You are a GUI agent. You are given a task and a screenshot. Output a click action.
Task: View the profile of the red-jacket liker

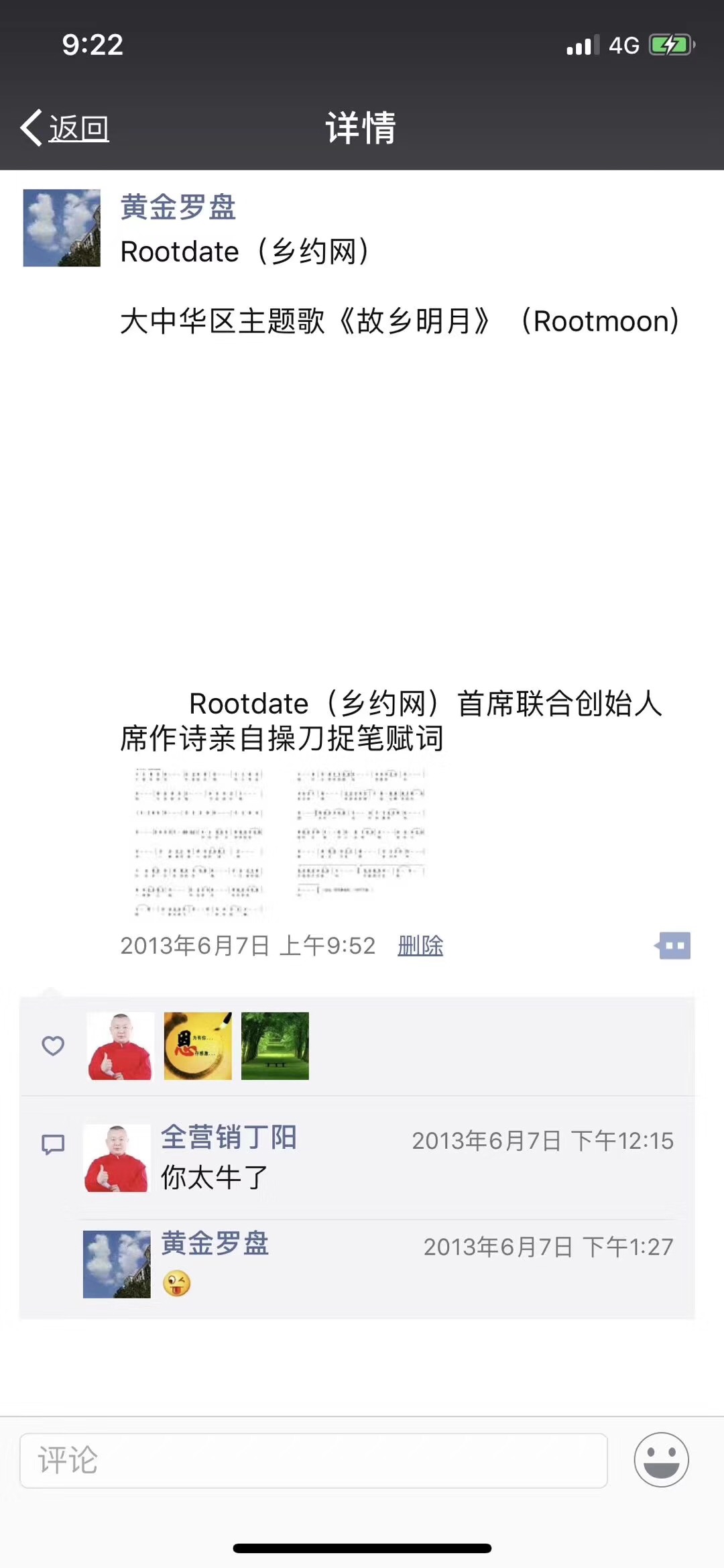(121, 1046)
